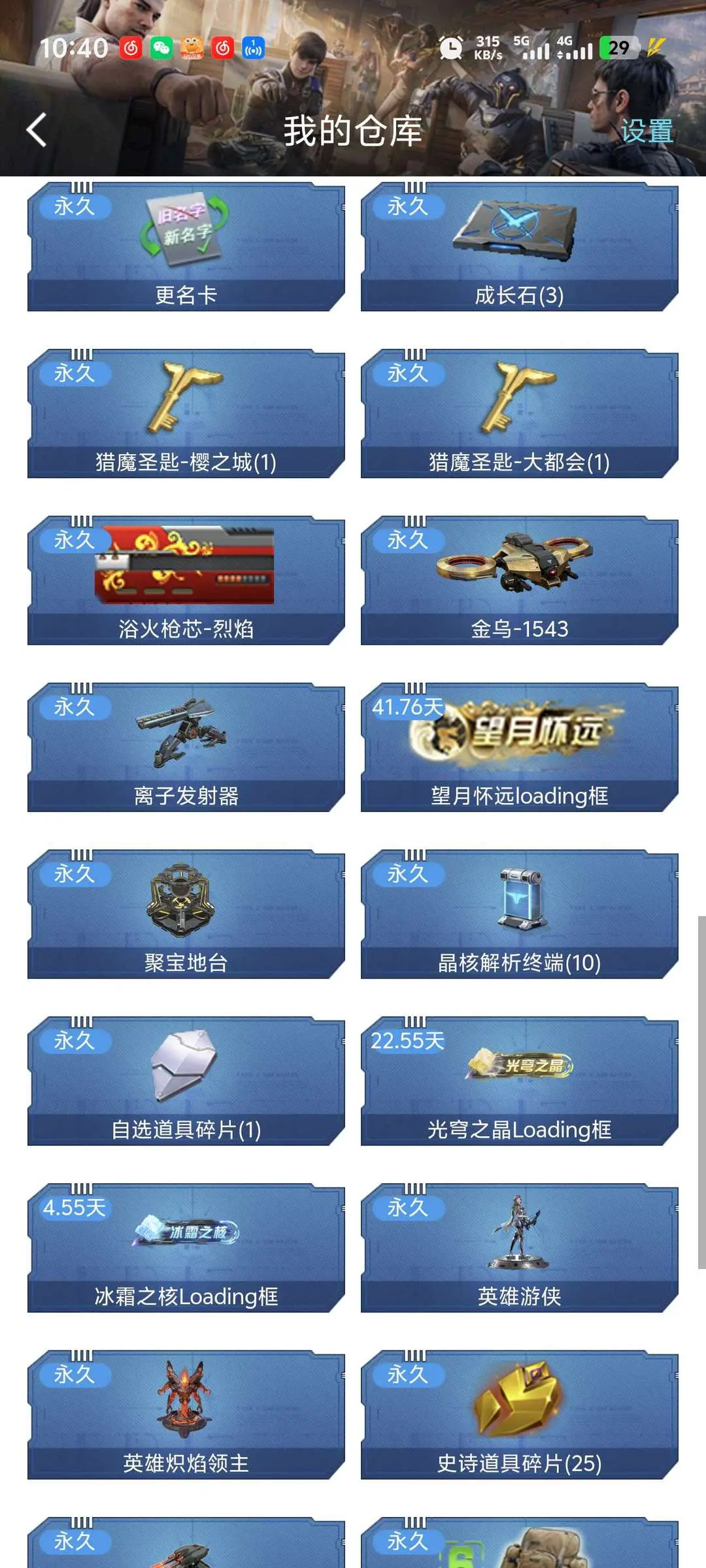The width and height of the screenshot is (706, 1568).
Task: Select 晶核解析终端(10) card
Action: pyautogui.click(x=520, y=915)
